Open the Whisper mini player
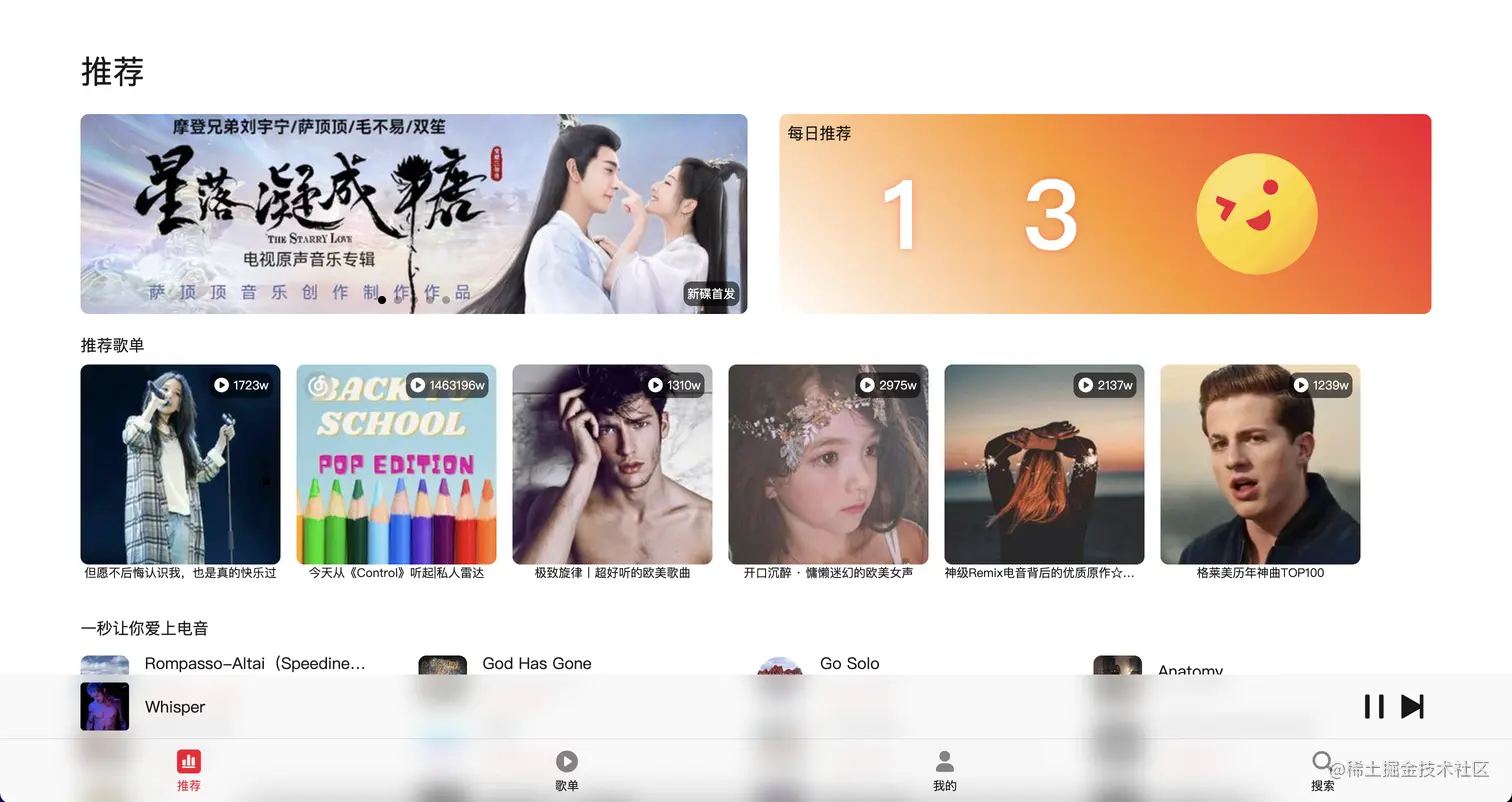The height and width of the screenshot is (802, 1512). (x=175, y=707)
